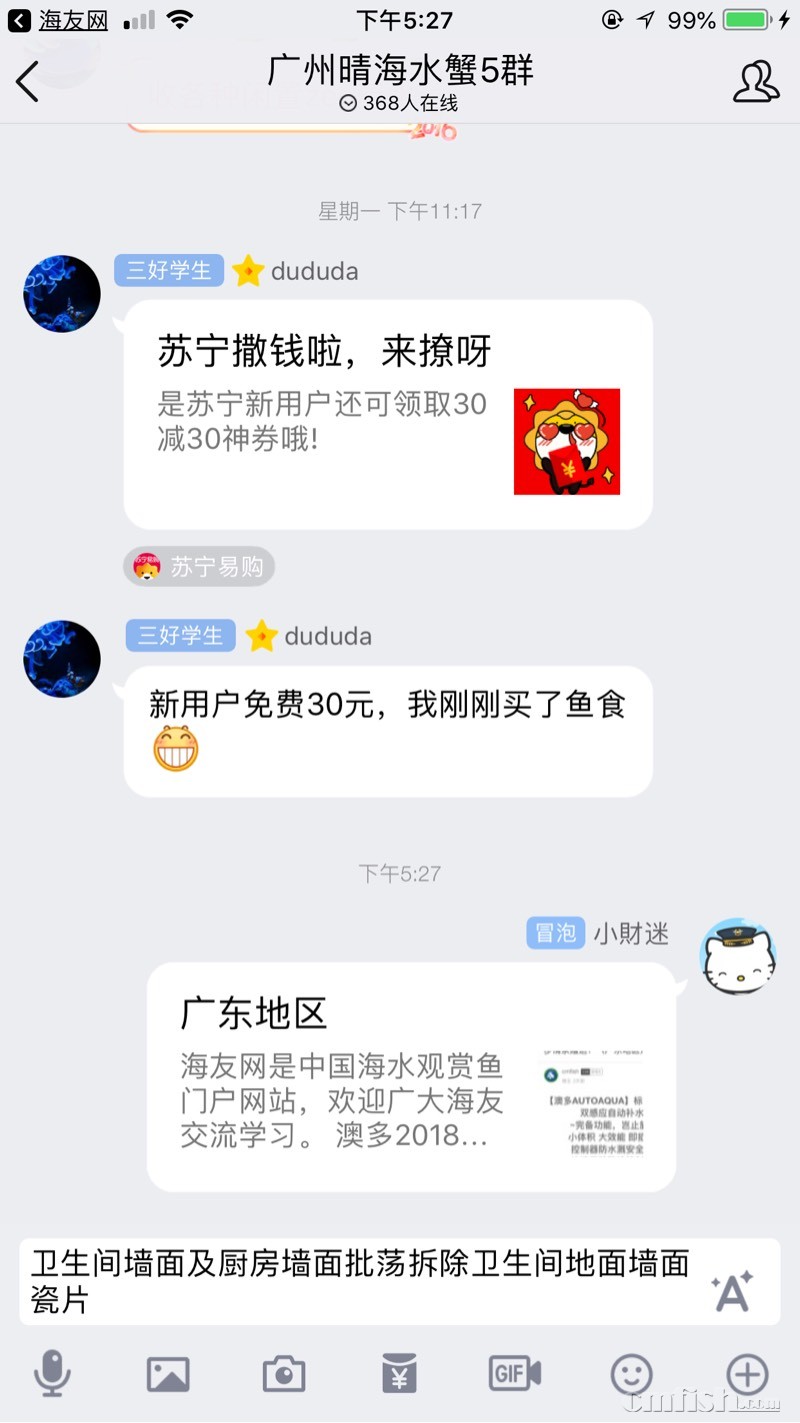Open the GIF video option

pyautogui.click(x=514, y=1374)
